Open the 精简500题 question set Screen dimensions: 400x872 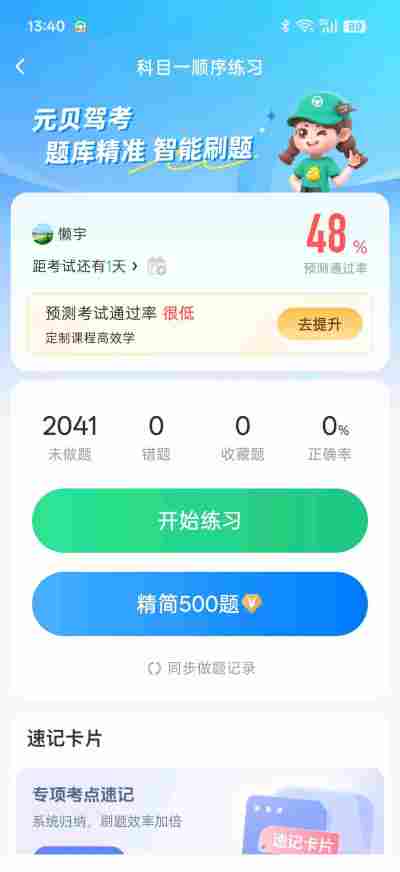pyautogui.click(x=200, y=604)
